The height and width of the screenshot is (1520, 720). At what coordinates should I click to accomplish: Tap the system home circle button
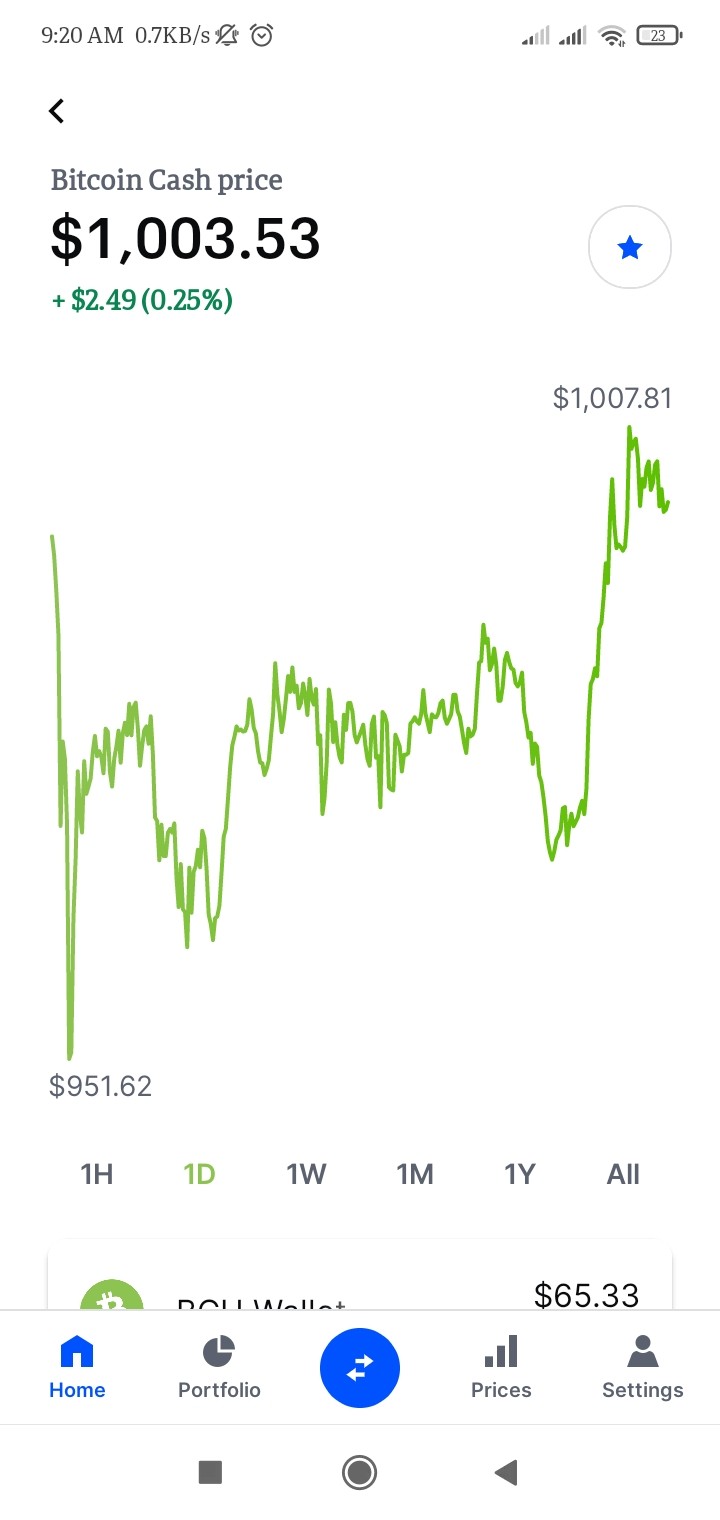click(359, 1472)
